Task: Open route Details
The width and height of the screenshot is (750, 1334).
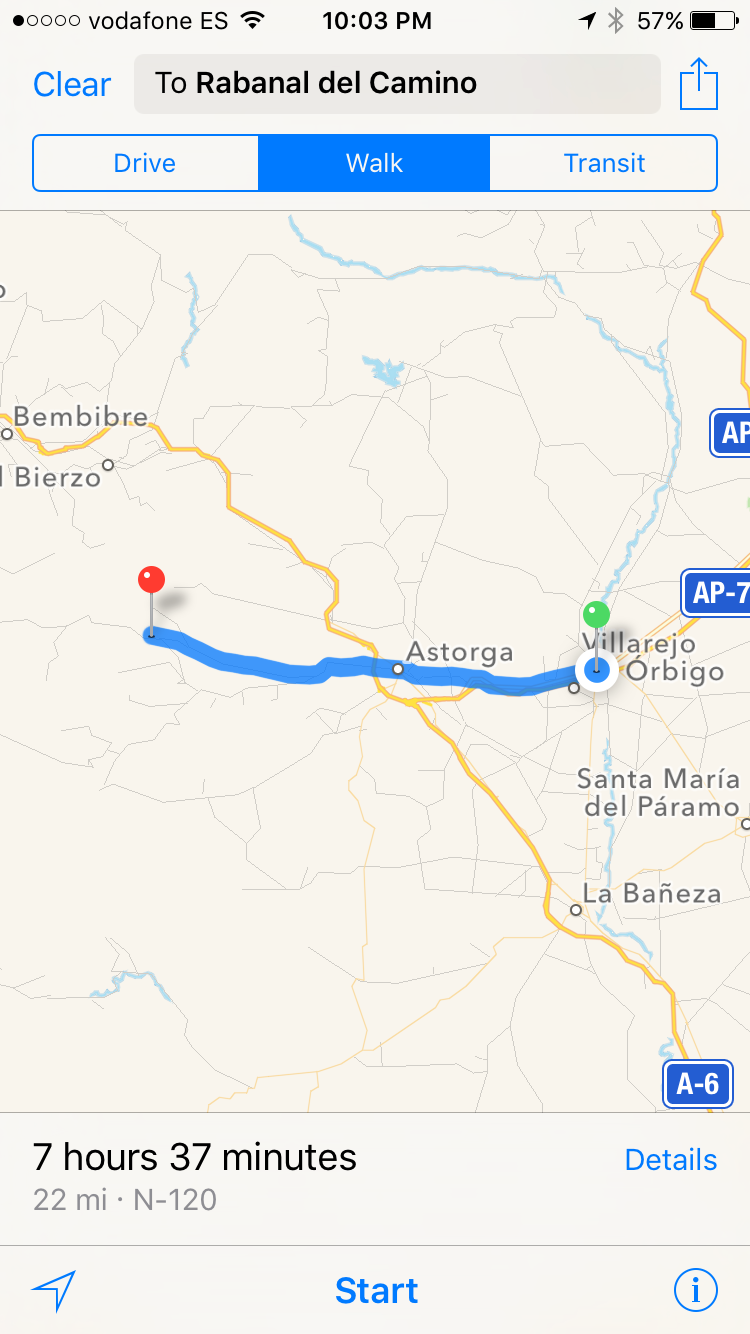Action: [x=670, y=1160]
